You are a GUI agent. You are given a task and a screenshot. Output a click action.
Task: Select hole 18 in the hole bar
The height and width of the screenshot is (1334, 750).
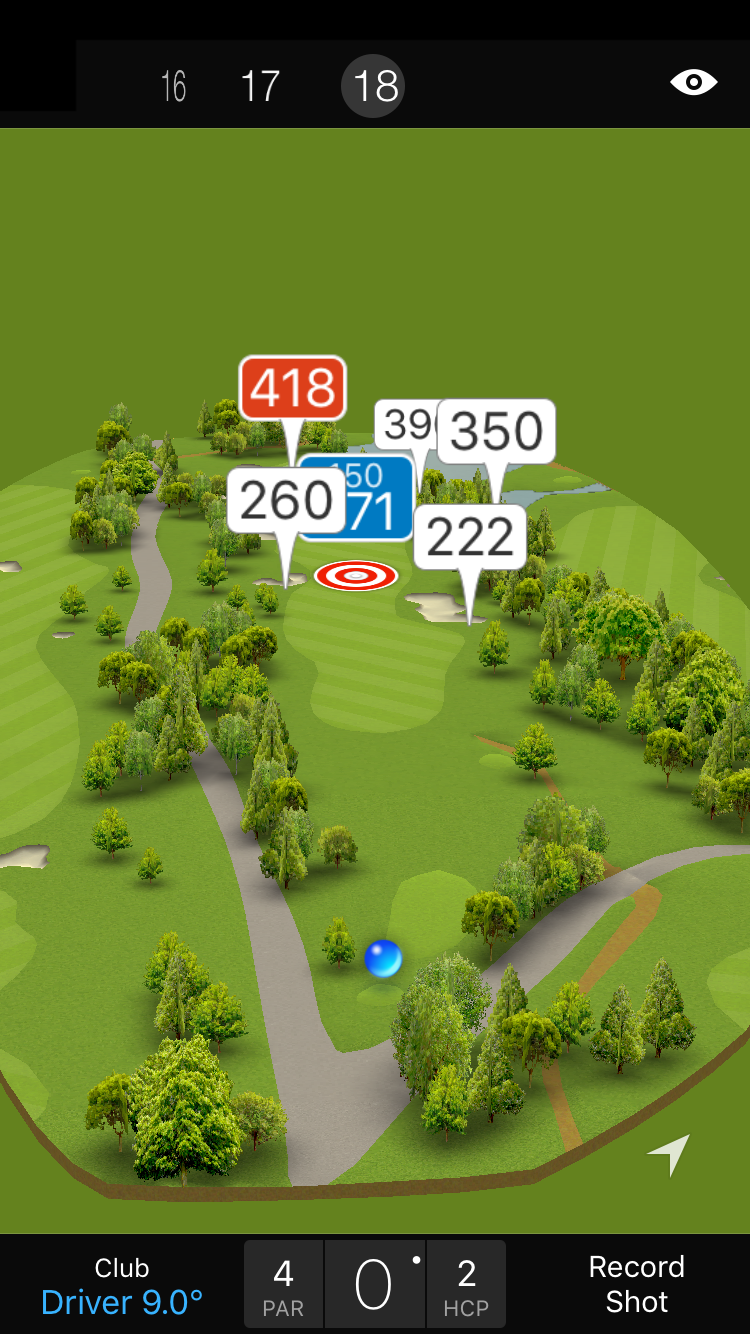pyautogui.click(x=374, y=86)
